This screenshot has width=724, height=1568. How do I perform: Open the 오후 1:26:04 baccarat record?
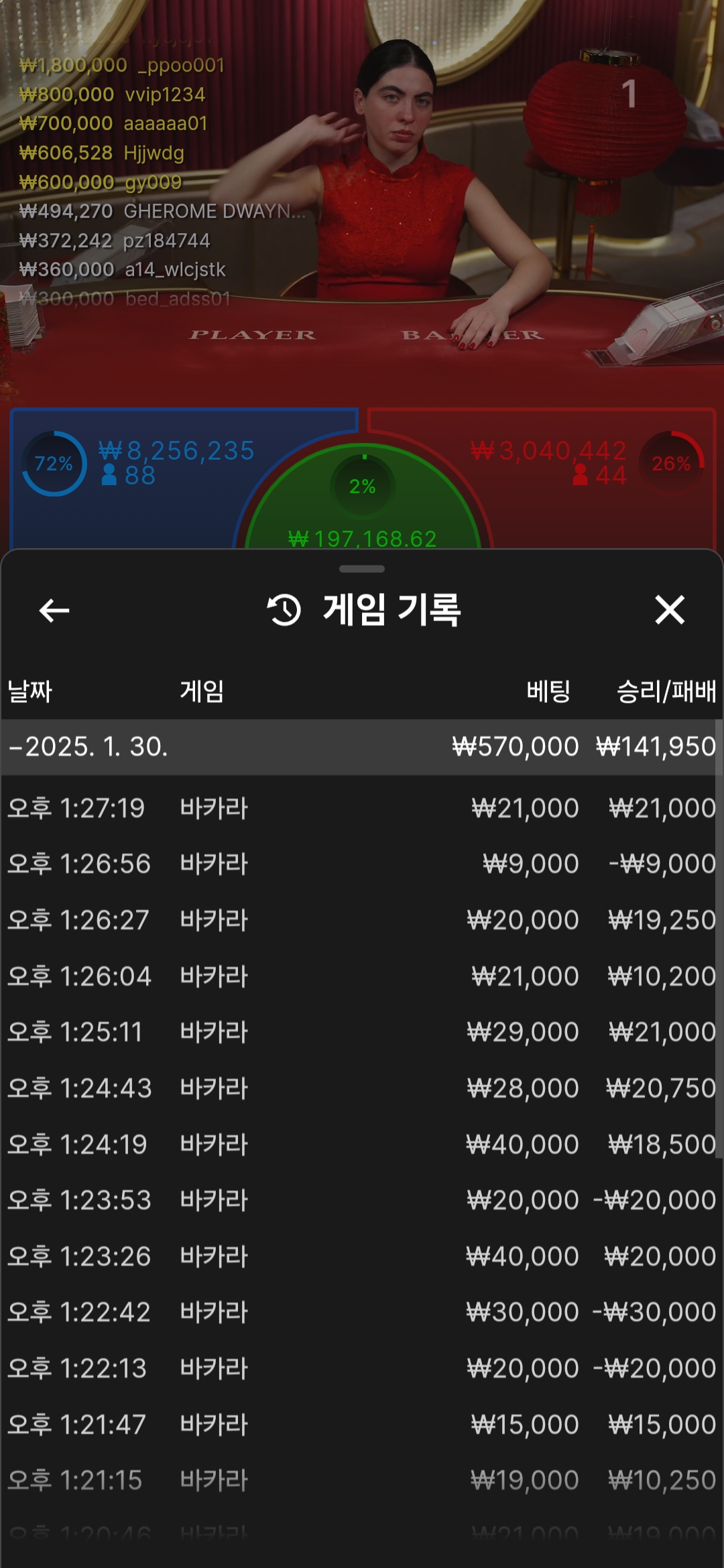tap(362, 976)
